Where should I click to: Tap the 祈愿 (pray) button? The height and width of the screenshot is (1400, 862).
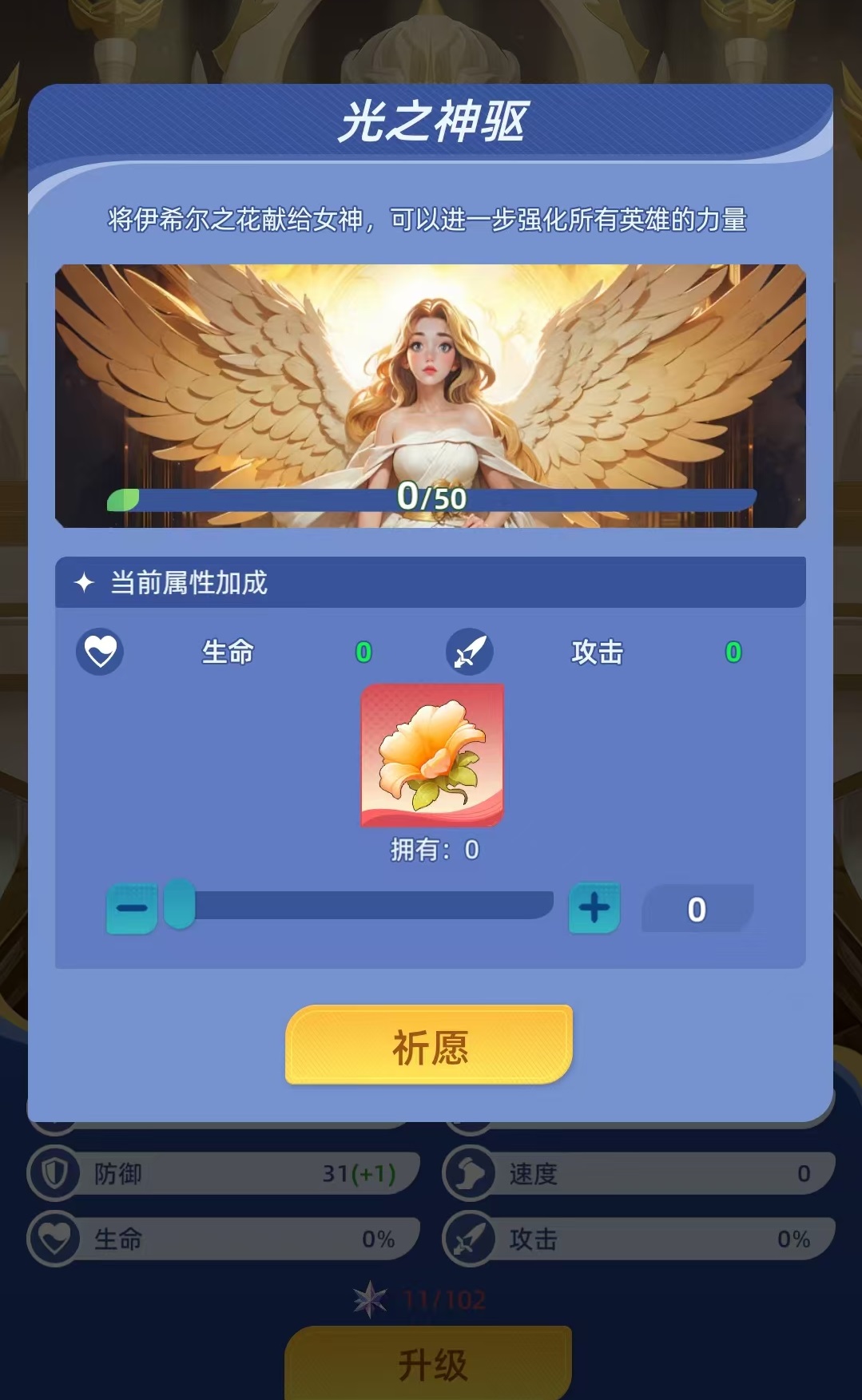[429, 1045]
